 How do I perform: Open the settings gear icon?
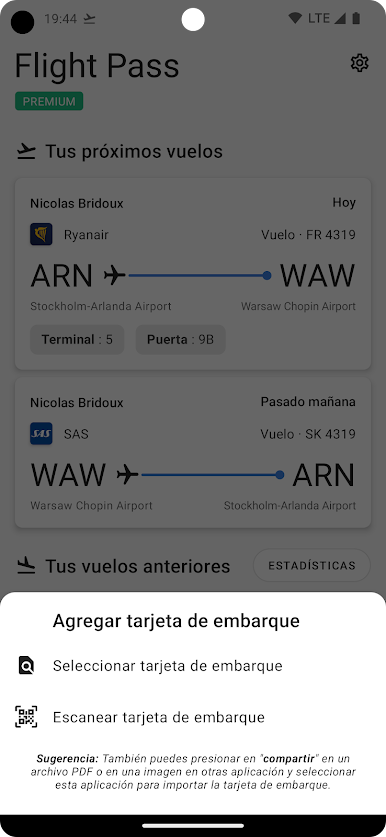point(359,63)
